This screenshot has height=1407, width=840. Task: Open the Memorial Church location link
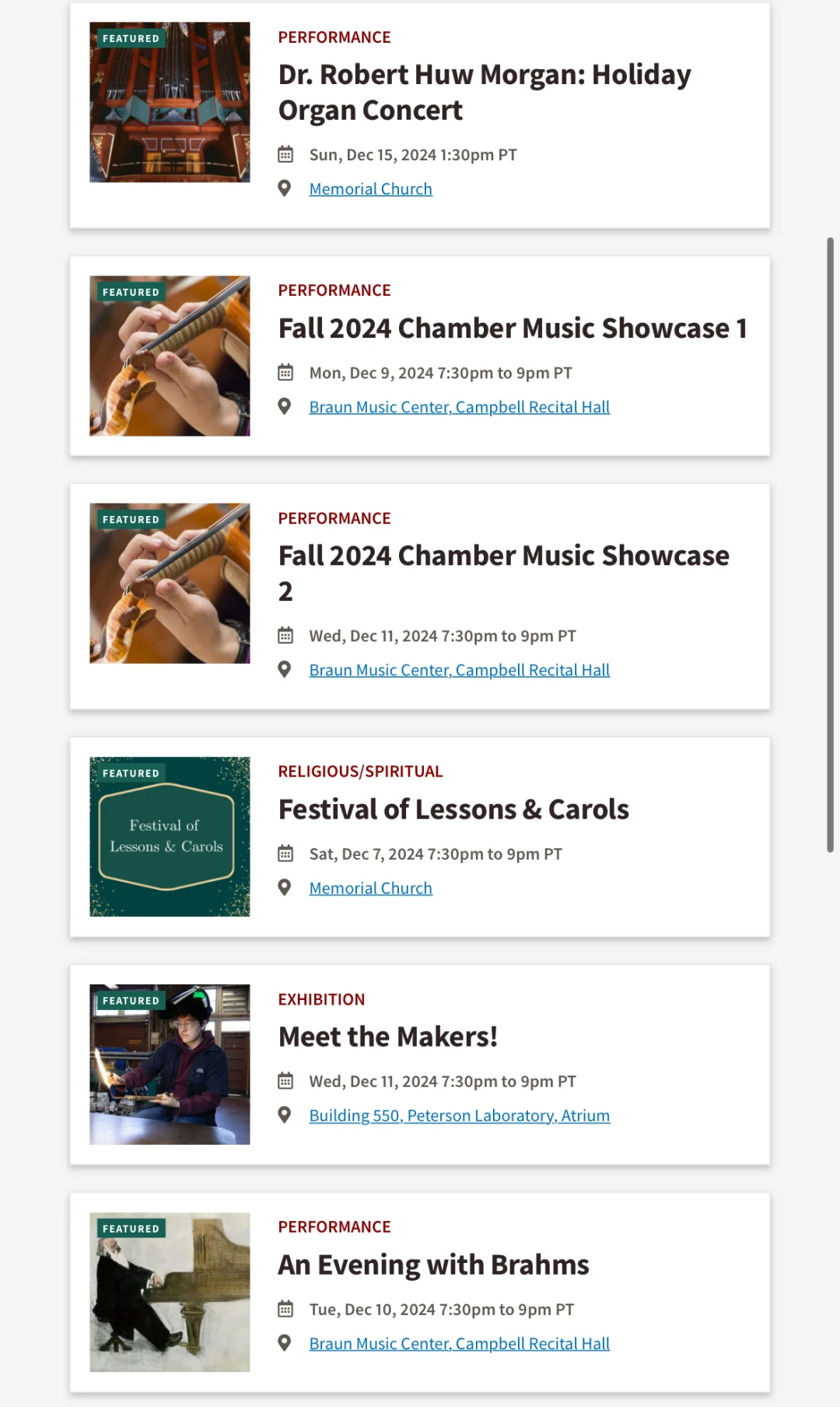tap(370, 188)
